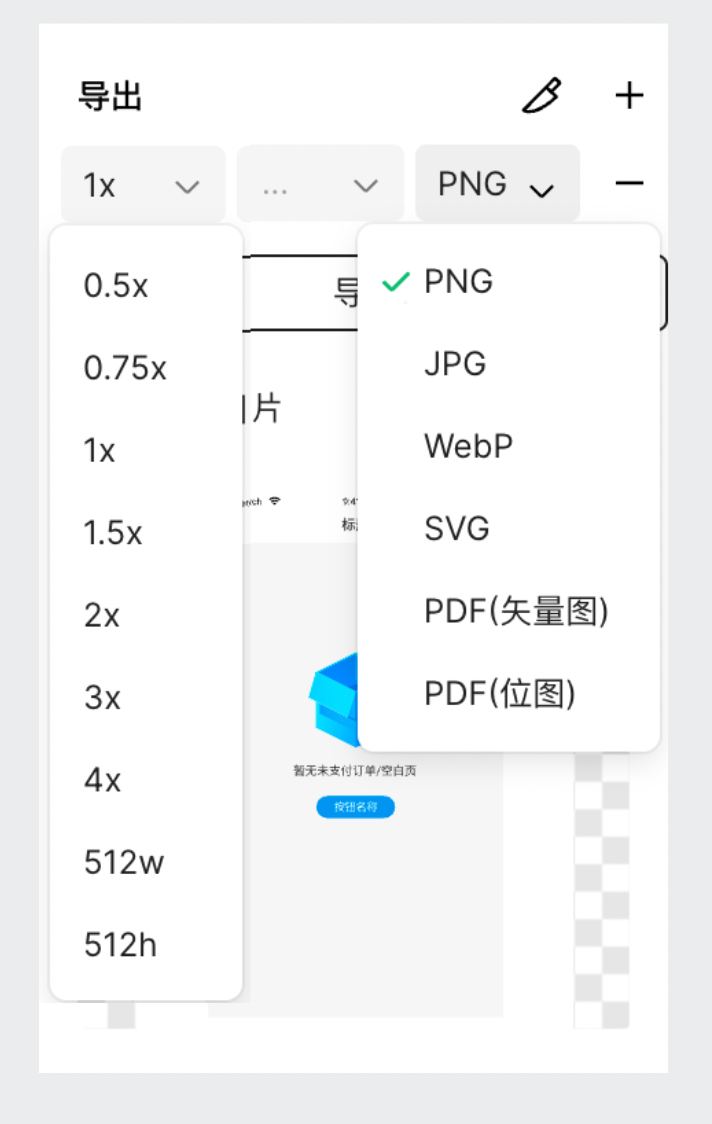This screenshot has height=1124, width=712.
Task: Pick 1x in the scale list
Action: [100, 451]
